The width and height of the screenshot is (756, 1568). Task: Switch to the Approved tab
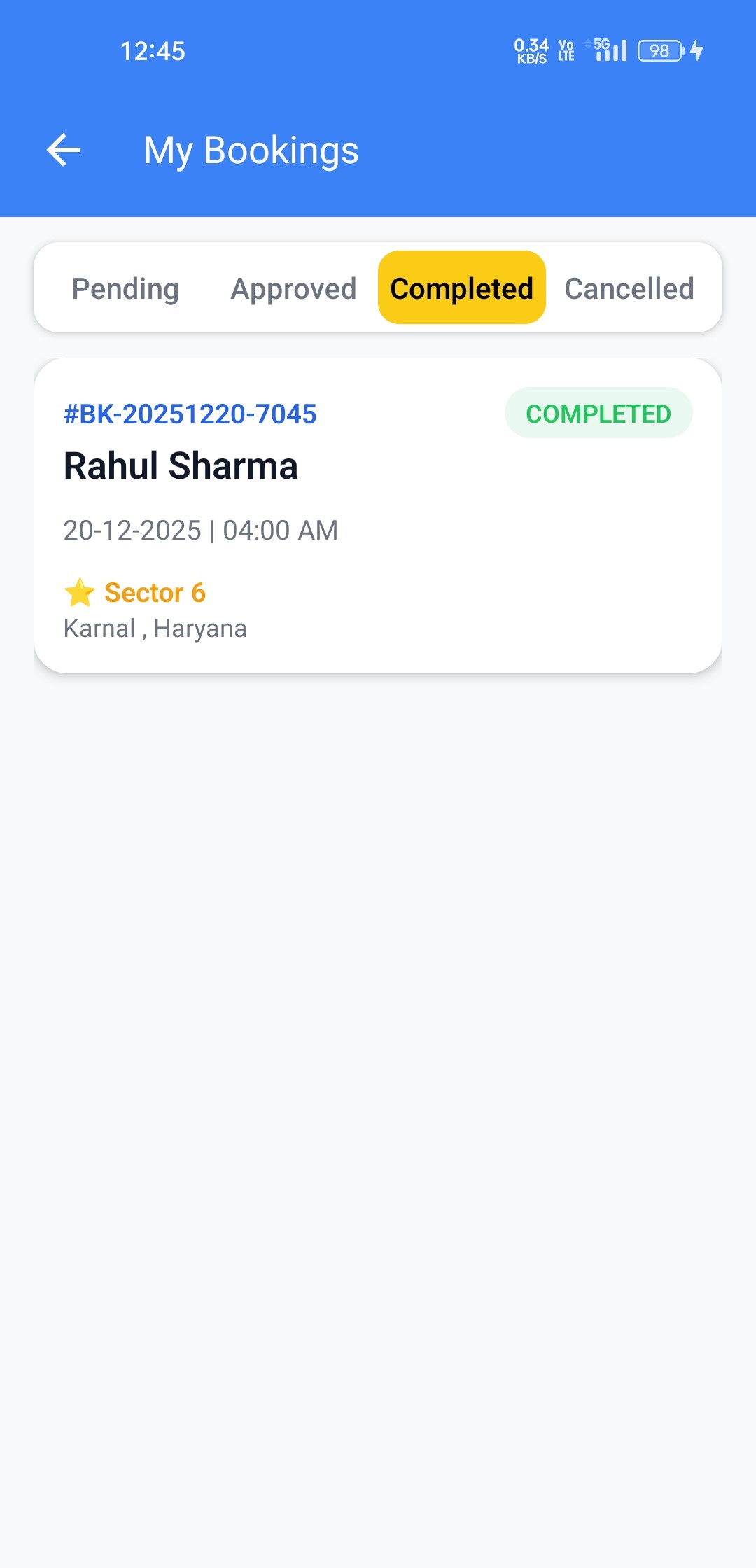(x=293, y=288)
